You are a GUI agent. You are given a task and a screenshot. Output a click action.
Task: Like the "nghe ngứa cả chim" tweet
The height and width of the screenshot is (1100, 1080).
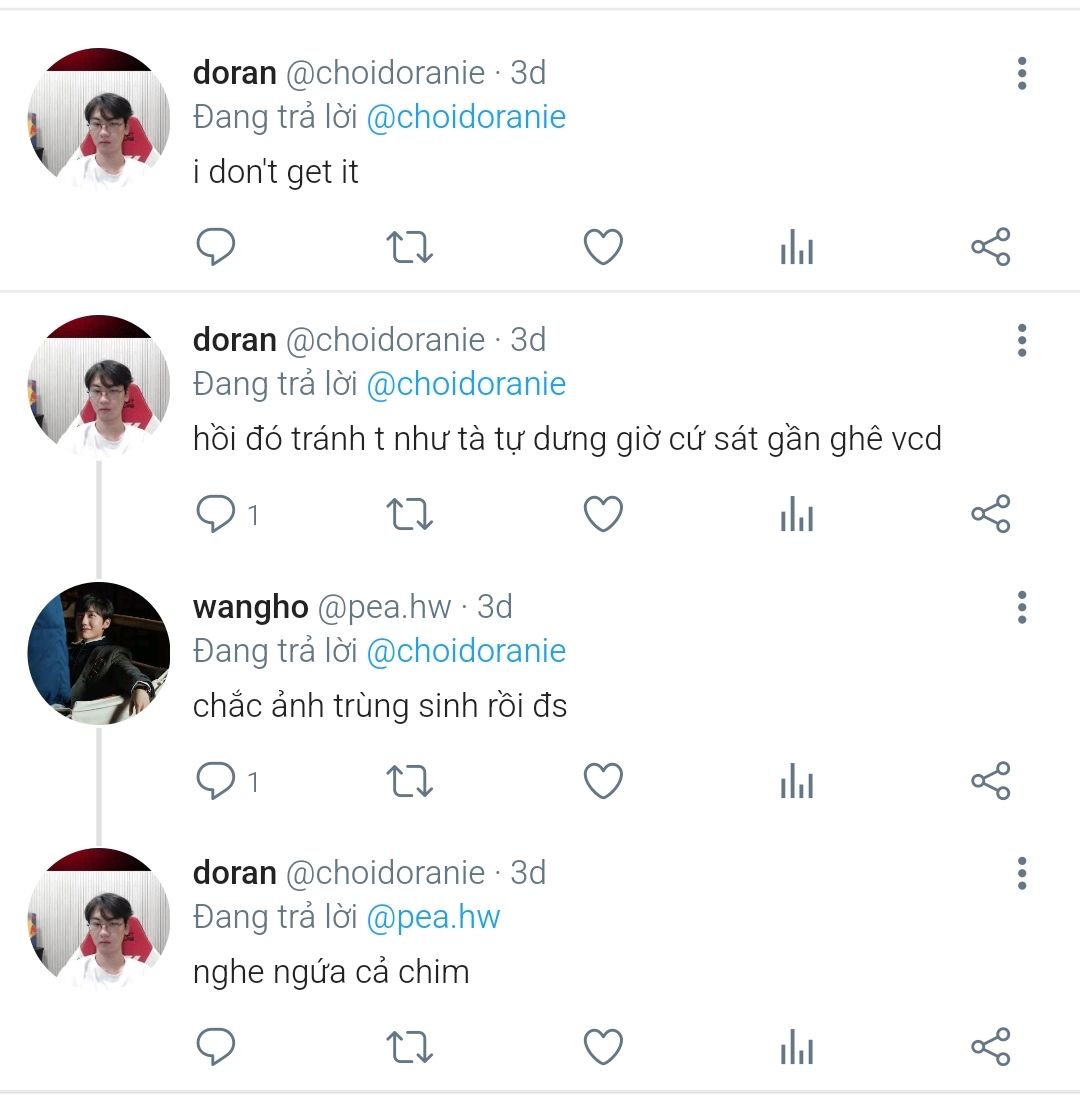click(x=603, y=1047)
